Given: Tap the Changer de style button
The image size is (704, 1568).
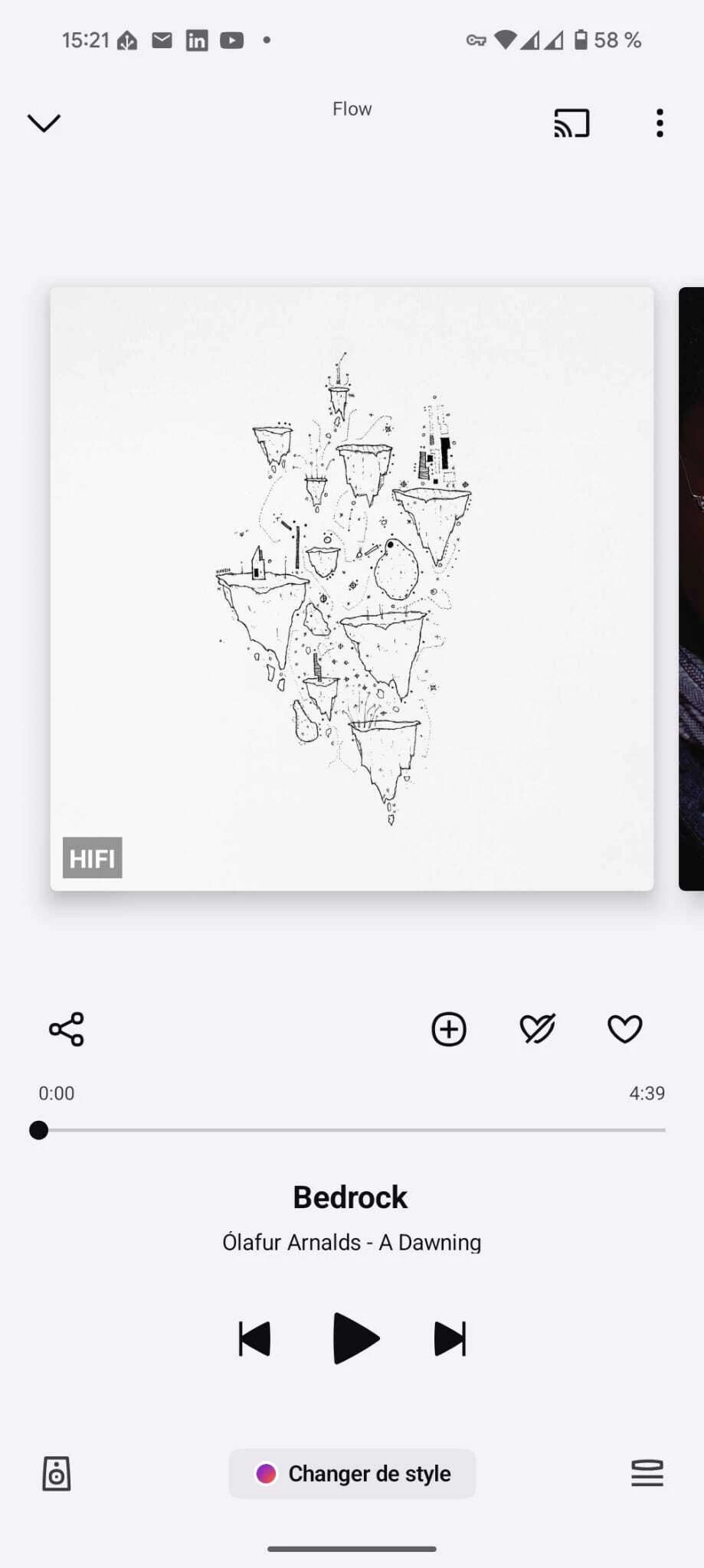Looking at the screenshot, I should click(x=352, y=1474).
